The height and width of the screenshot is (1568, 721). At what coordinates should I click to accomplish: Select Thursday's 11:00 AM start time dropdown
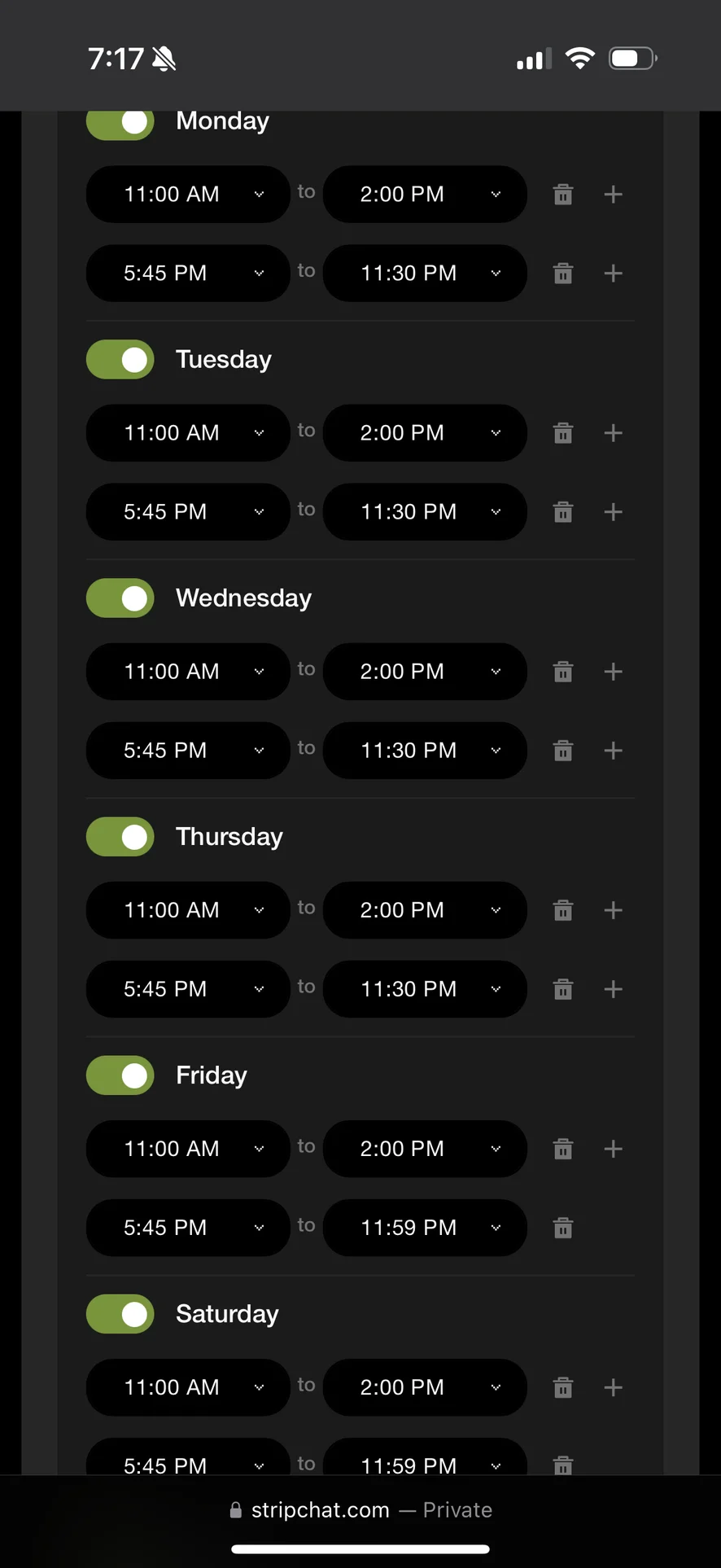pos(188,910)
